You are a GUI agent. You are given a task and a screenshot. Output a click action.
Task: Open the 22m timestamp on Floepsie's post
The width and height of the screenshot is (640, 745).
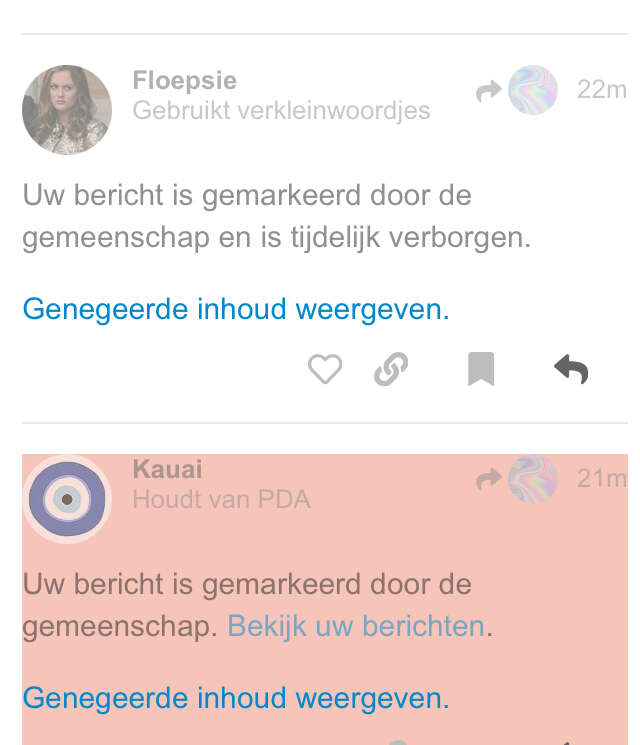601,90
